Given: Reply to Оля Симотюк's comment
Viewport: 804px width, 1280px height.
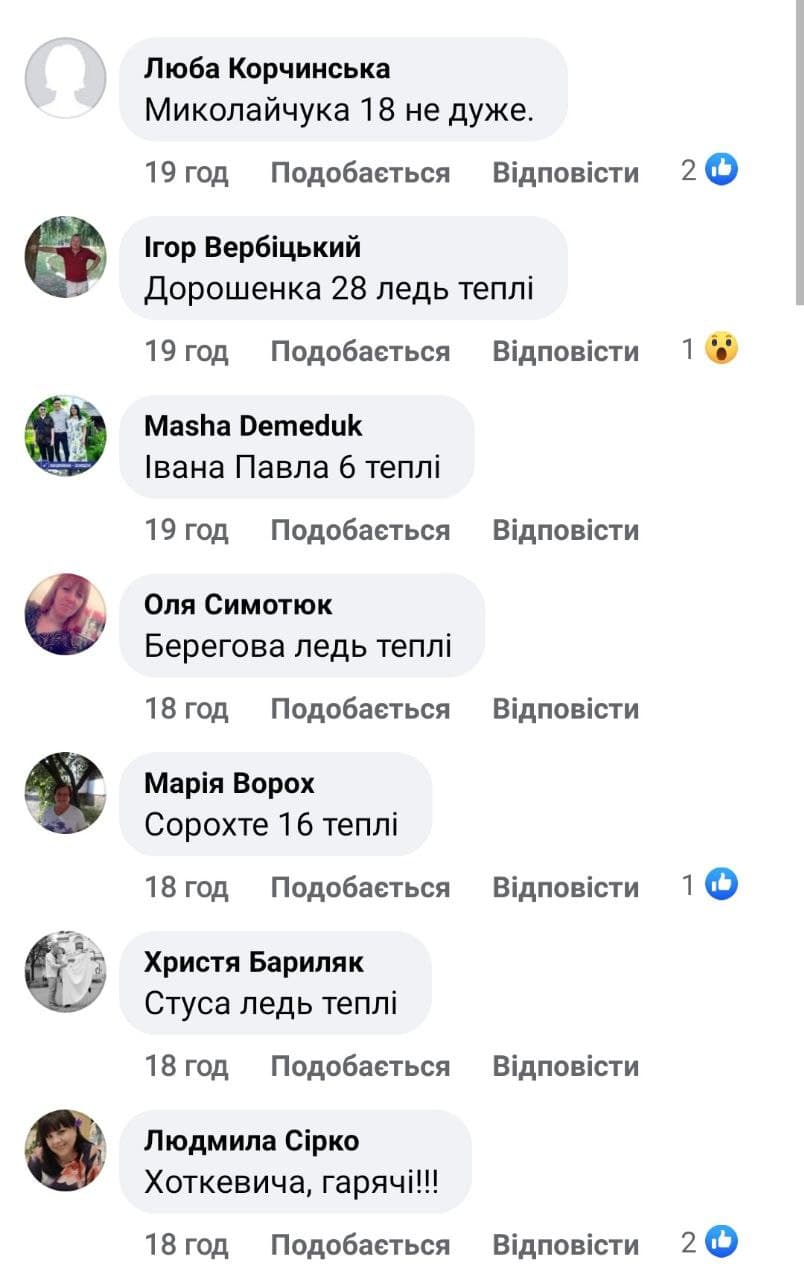Looking at the screenshot, I should click(x=565, y=709).
